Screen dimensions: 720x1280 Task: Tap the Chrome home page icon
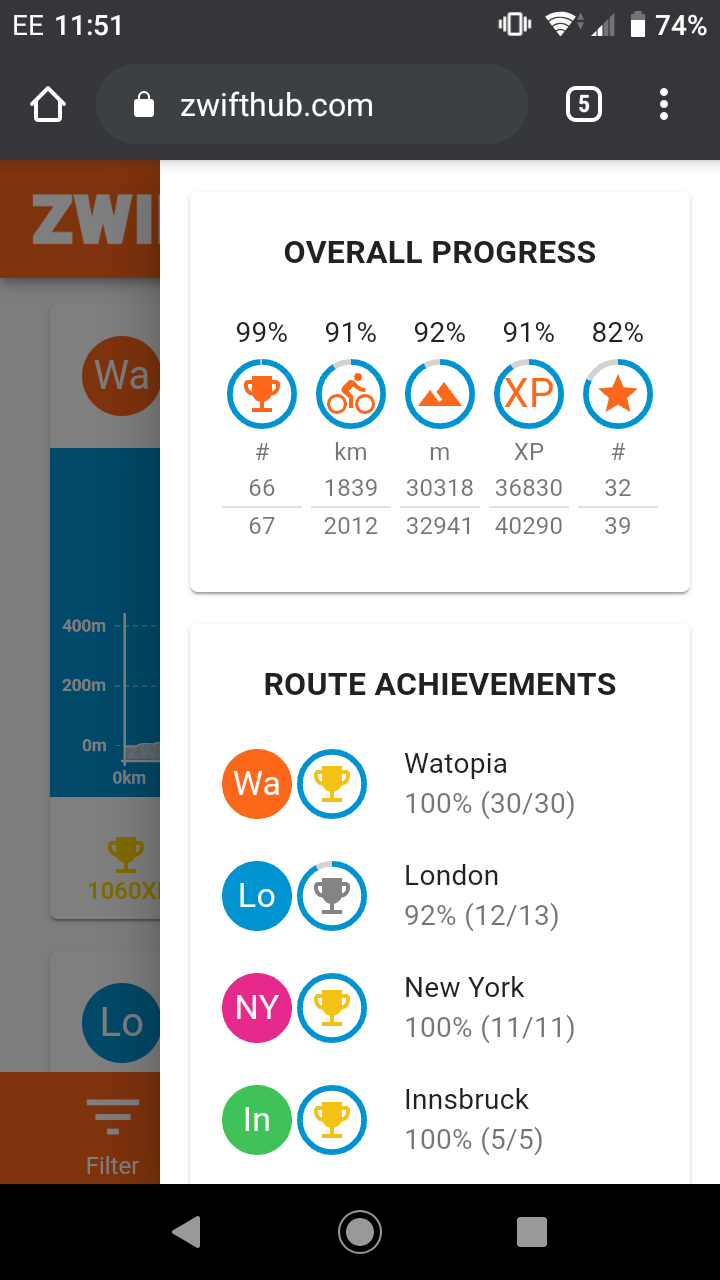tap(48, 105)
